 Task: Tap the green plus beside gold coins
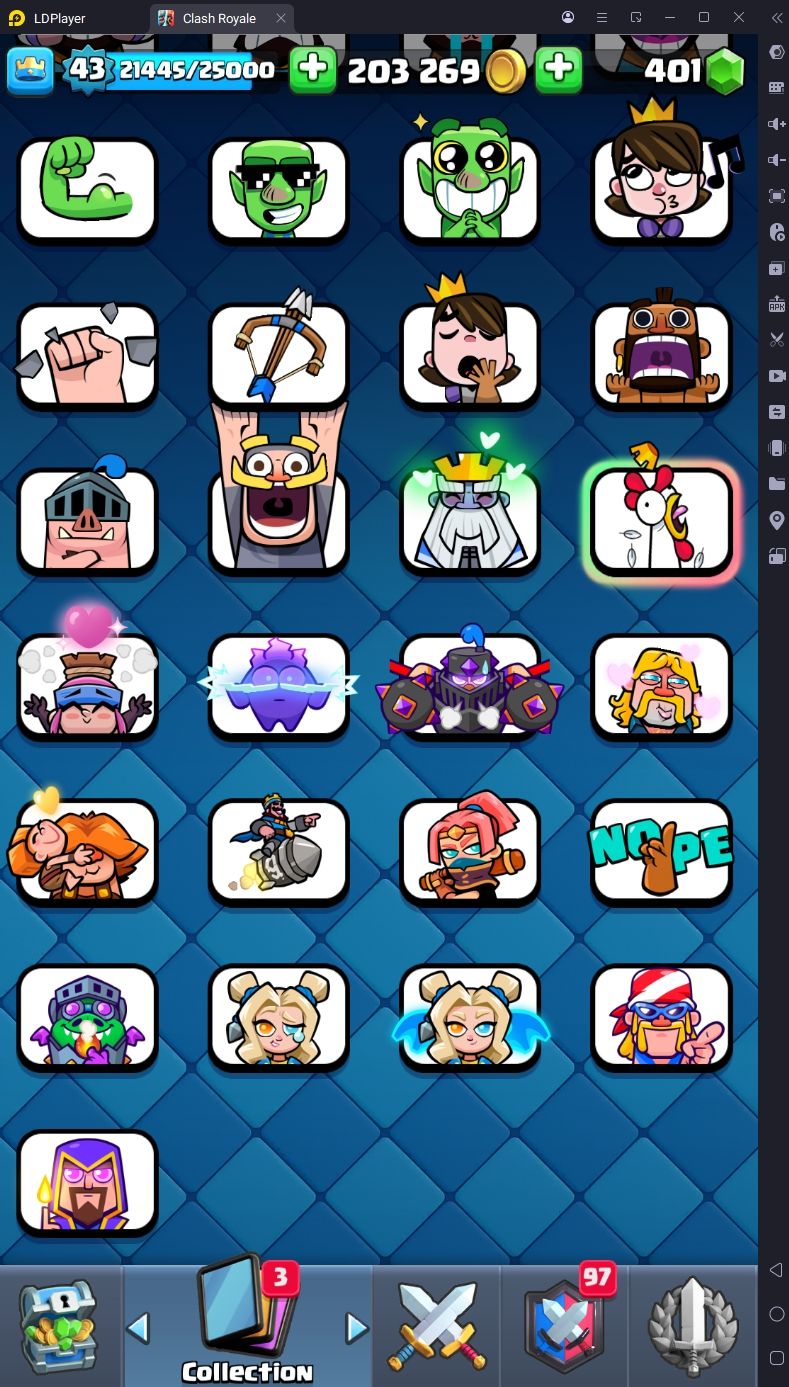559,69
